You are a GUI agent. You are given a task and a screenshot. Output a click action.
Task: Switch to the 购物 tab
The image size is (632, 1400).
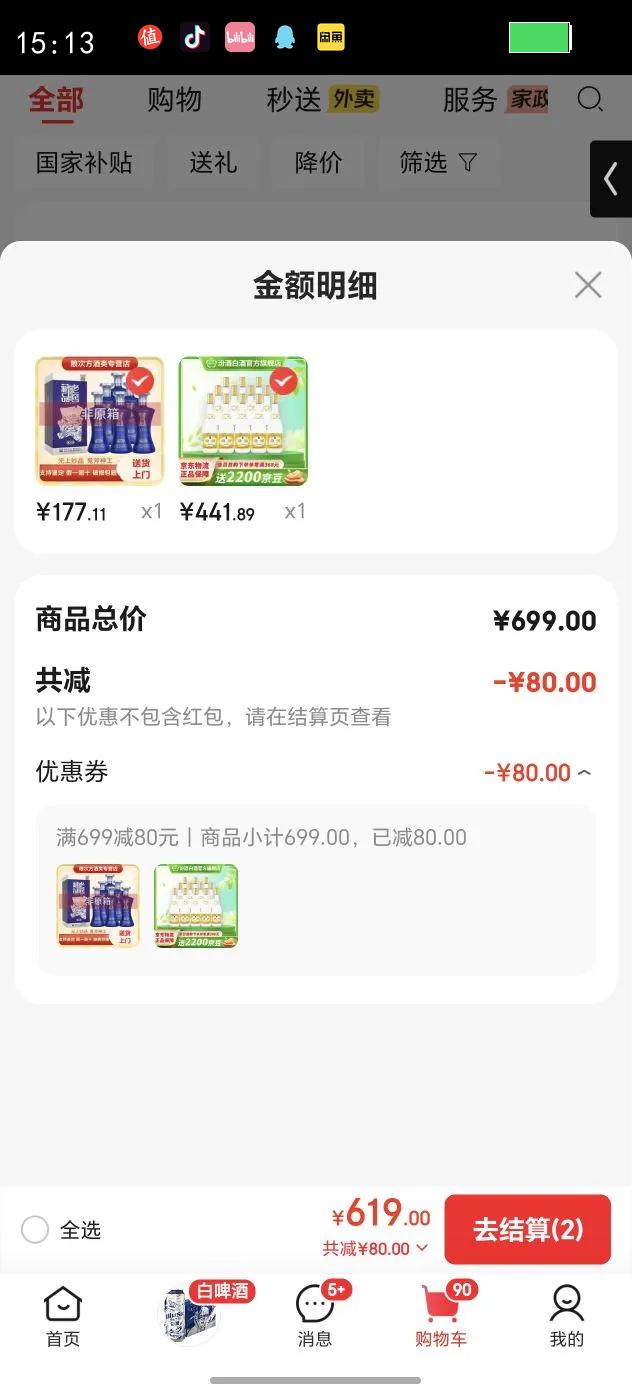tap(174, 99)
